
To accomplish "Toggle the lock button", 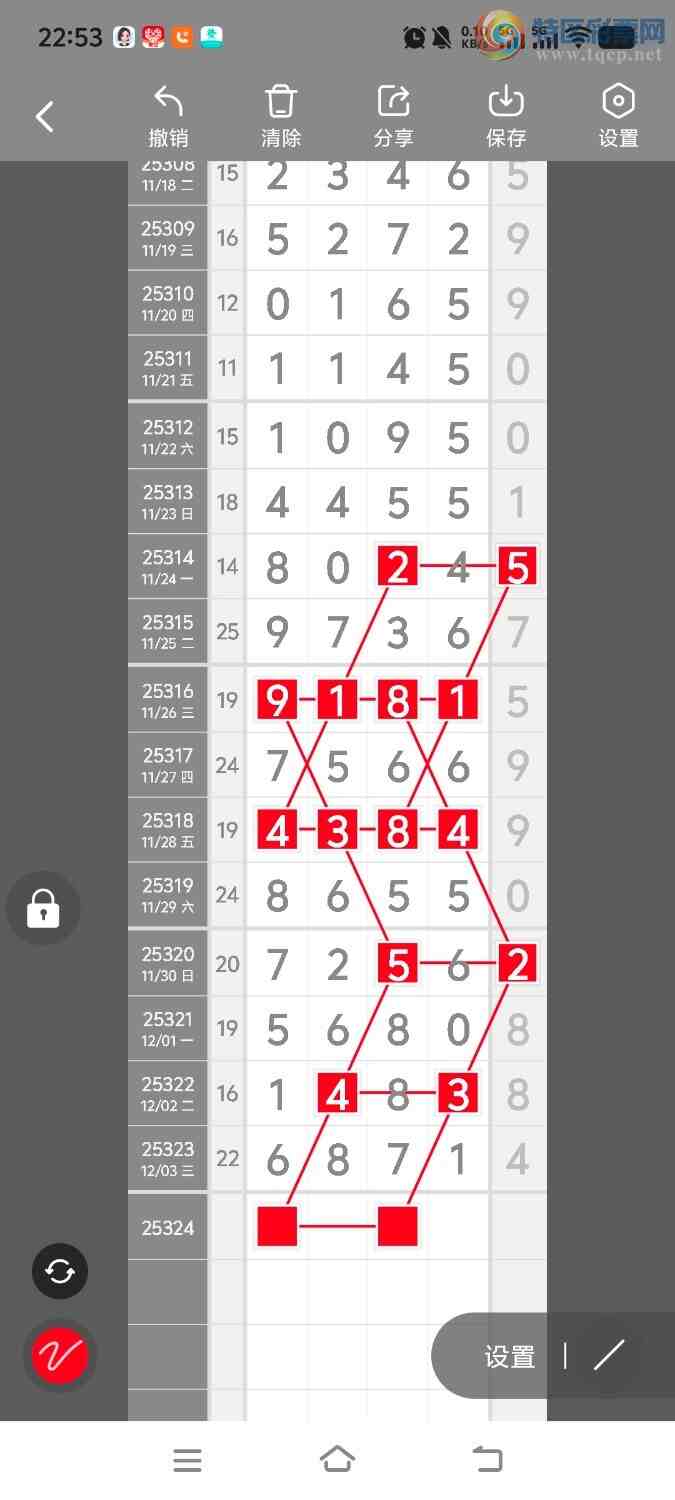I will click(x=43, y=909).
